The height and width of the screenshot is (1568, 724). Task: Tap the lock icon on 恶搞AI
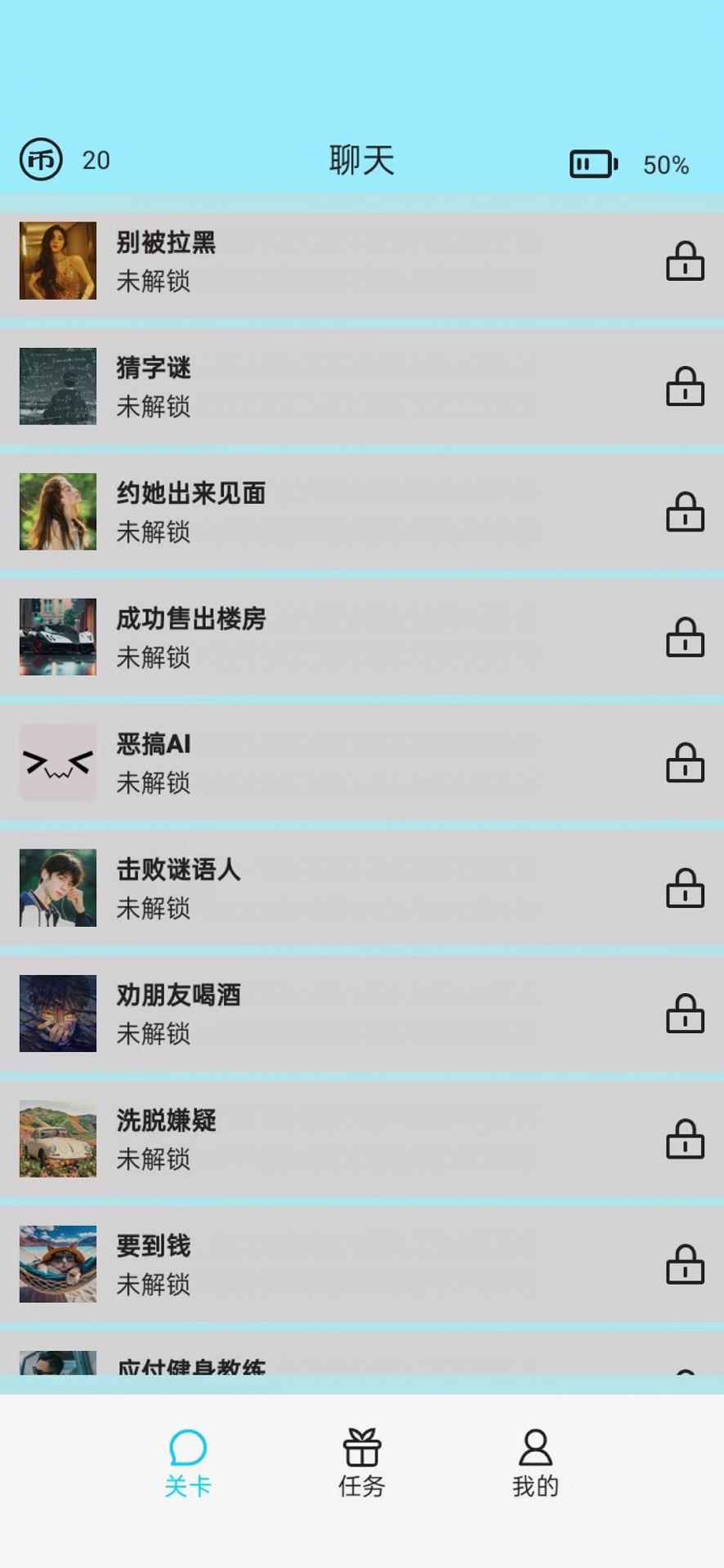pos(685,763)
